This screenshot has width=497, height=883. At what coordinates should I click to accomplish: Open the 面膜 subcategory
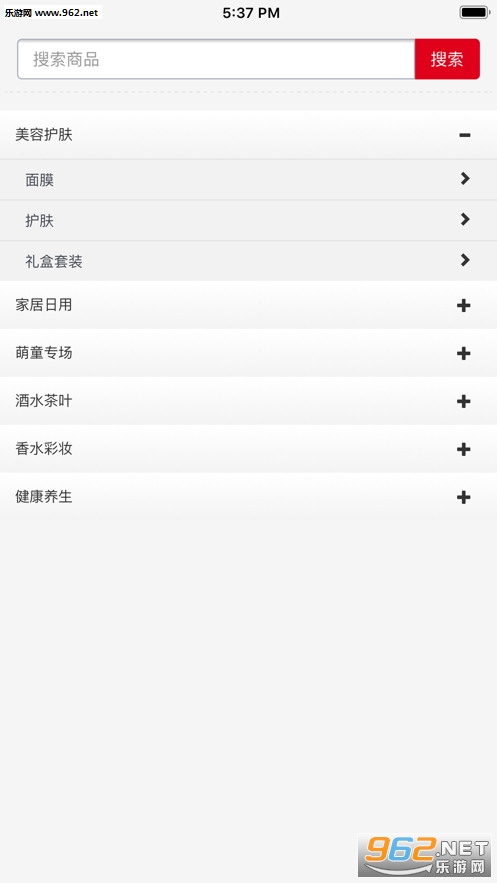tap(248, 180)
